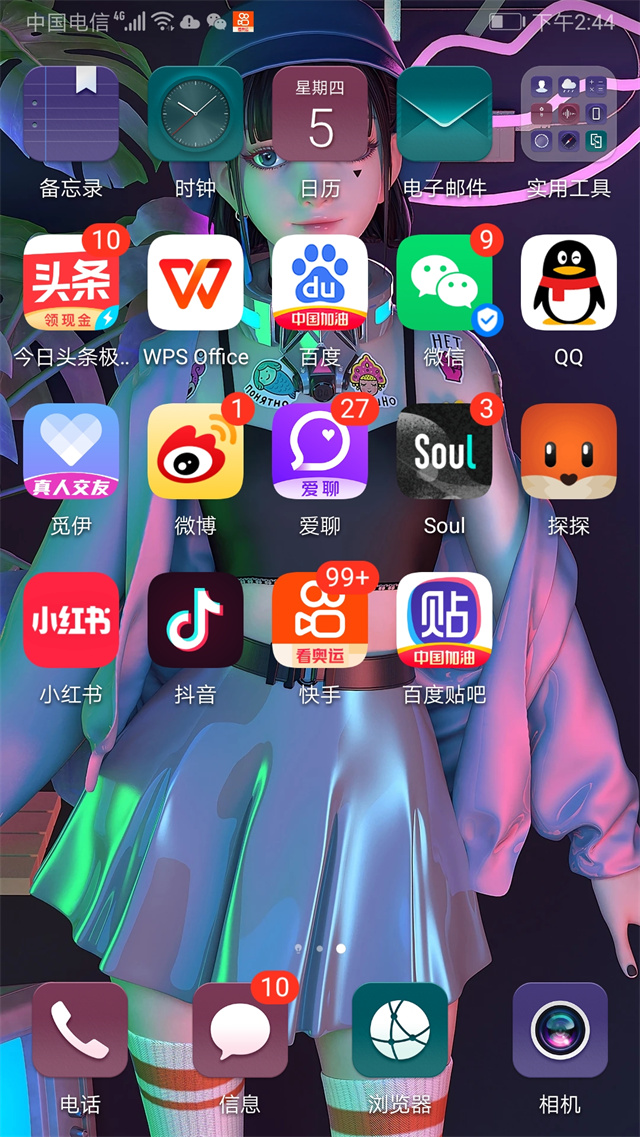
Task: Launch the 快手 video app
Action: (x=320, y=620)
